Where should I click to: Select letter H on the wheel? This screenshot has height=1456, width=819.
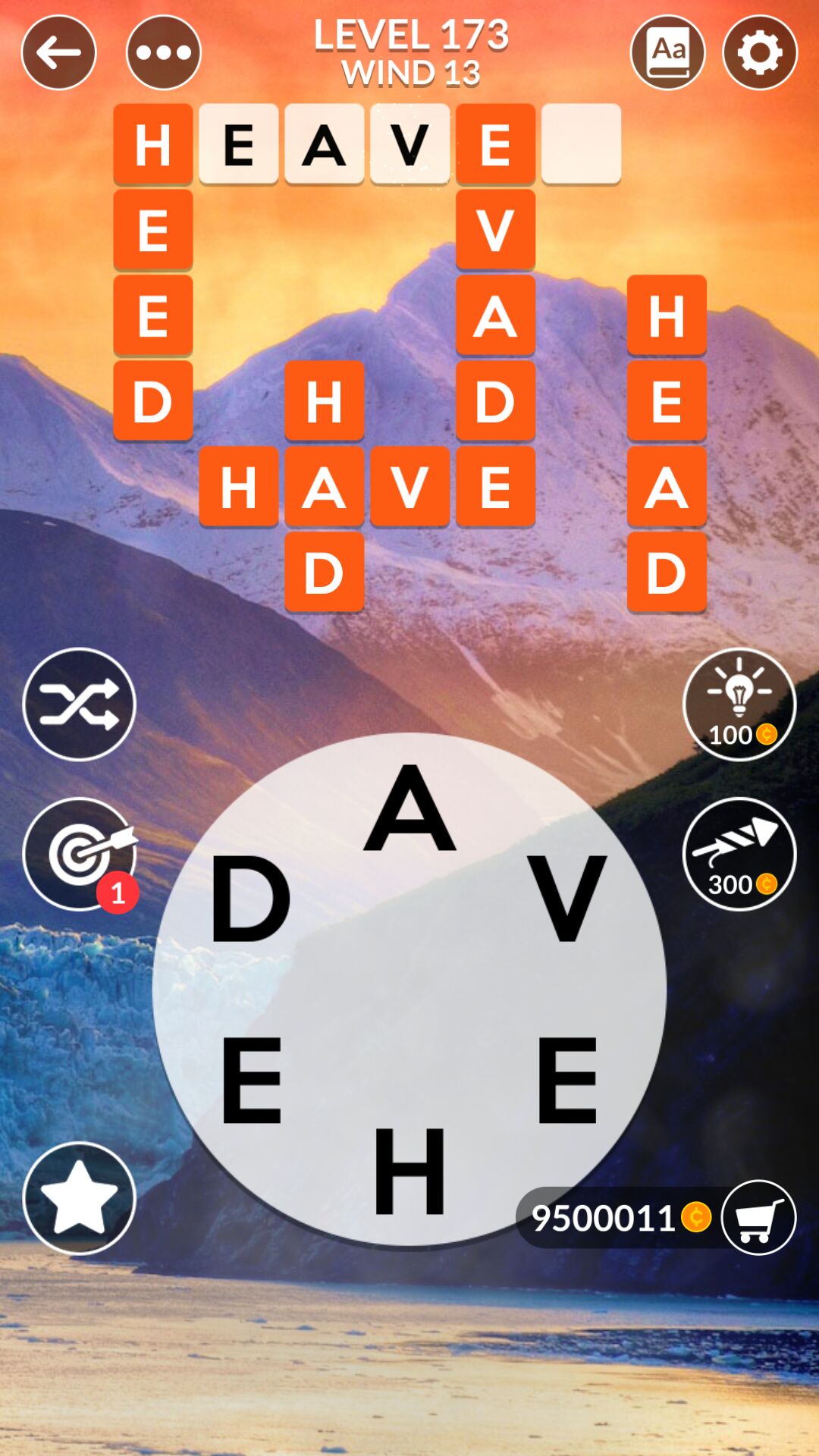[409, 1170]
